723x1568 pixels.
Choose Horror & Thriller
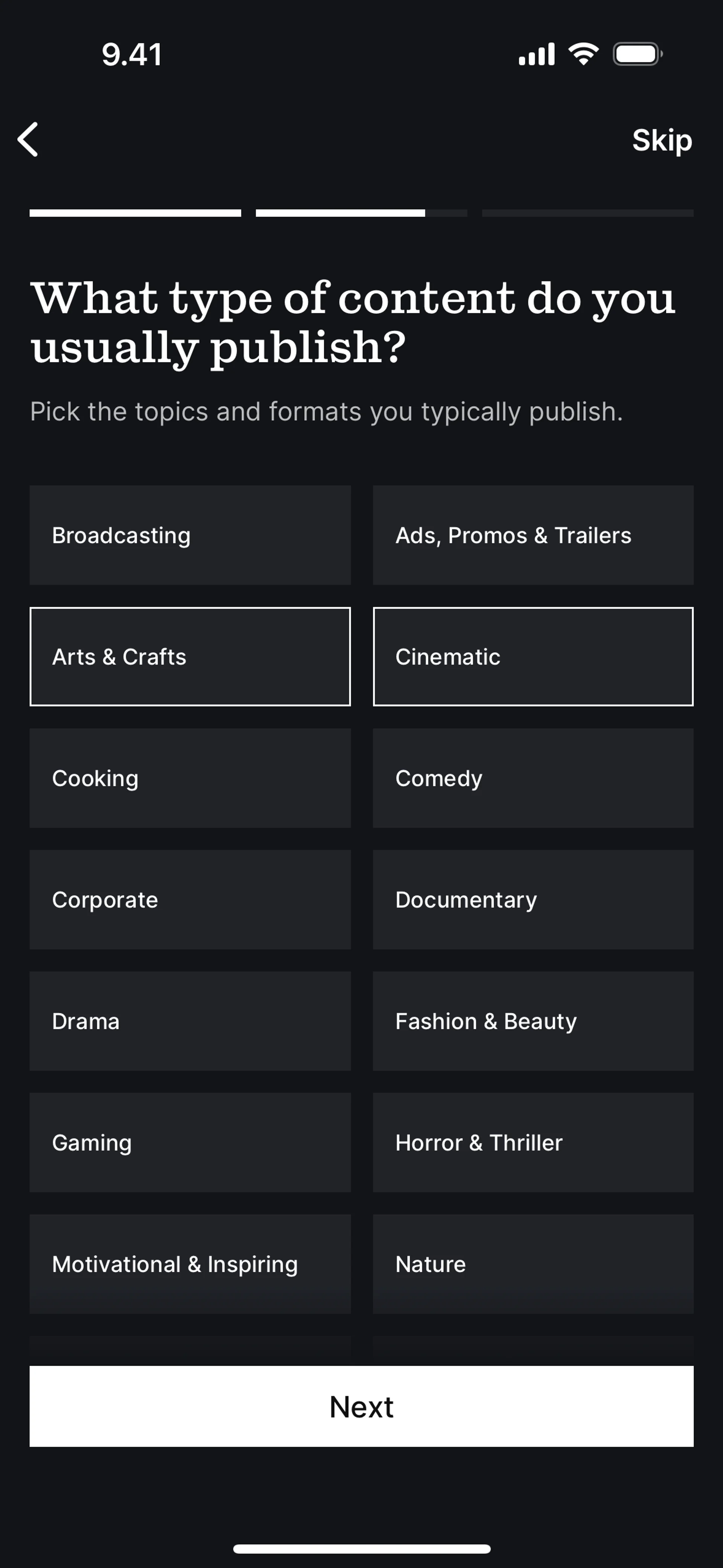coord(532,1143)
